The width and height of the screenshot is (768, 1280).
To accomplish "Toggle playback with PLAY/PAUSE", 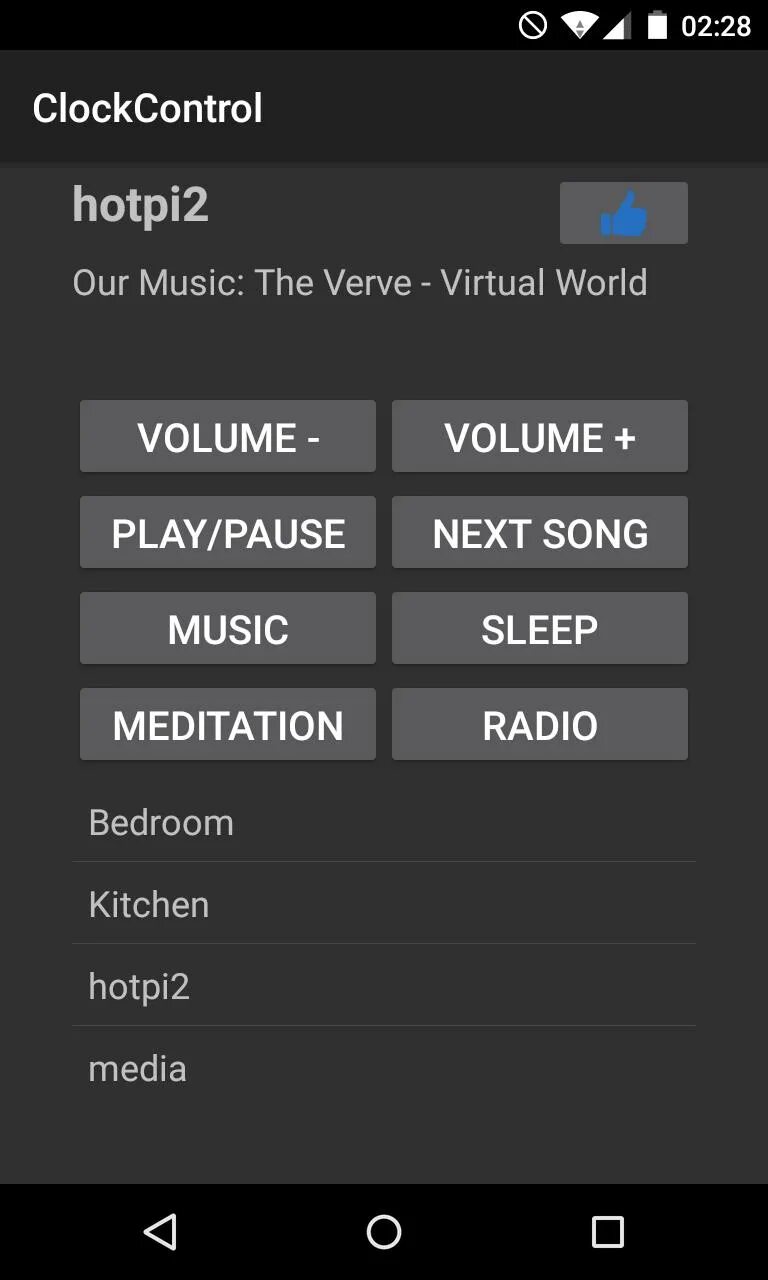I will [228, 533].
